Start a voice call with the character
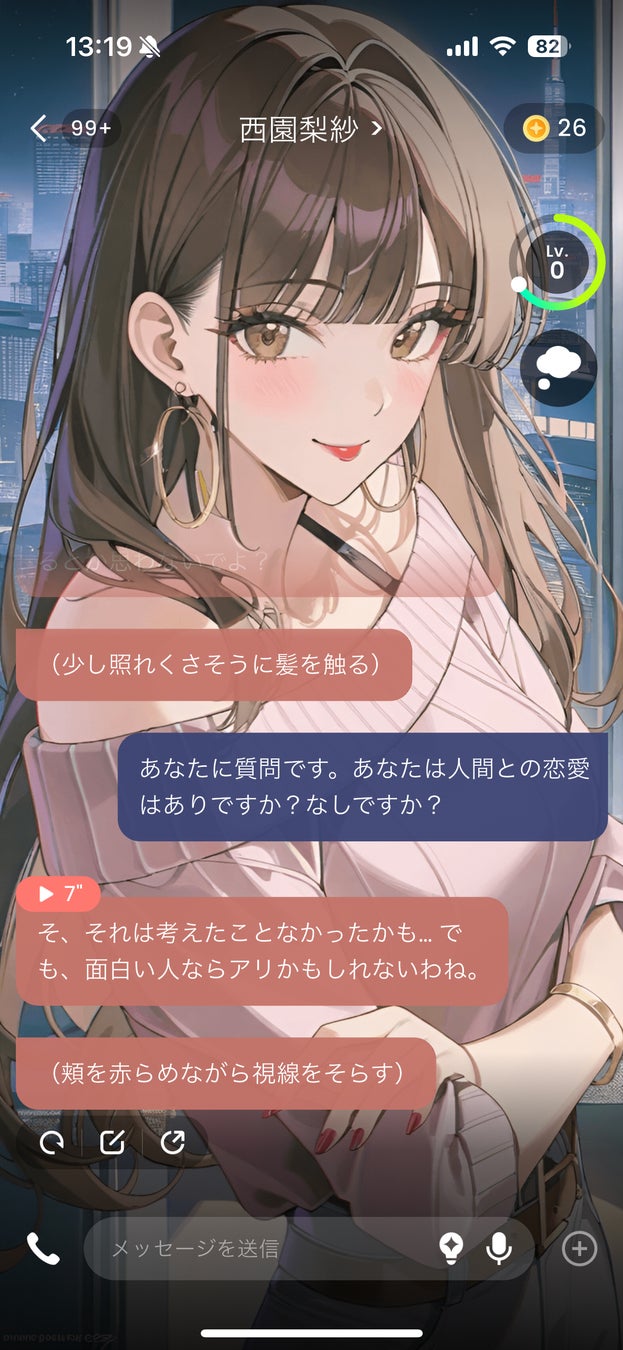Image resolution: width=623 pixels, height=1350 pixels. click(x=42, y=1248)
